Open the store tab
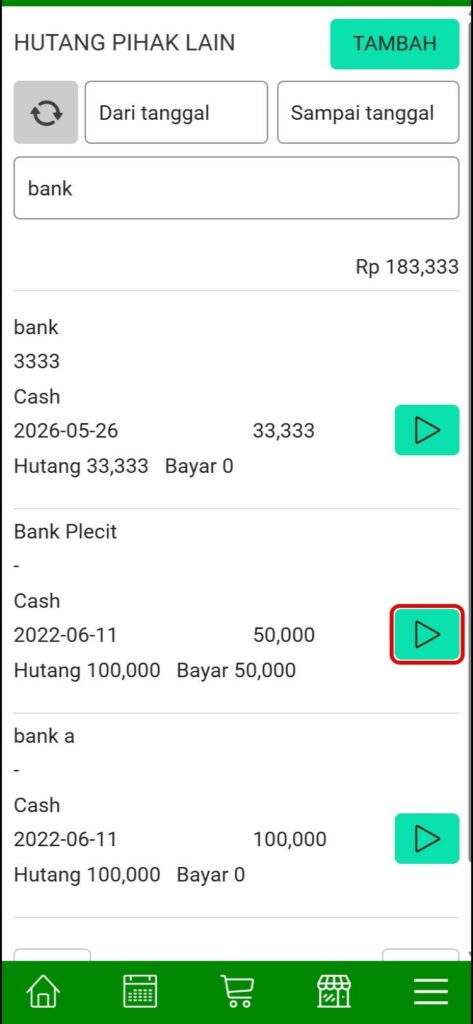Image resolution: width=473 pixels, height=1024 pixels. click(x=334, y=992)
